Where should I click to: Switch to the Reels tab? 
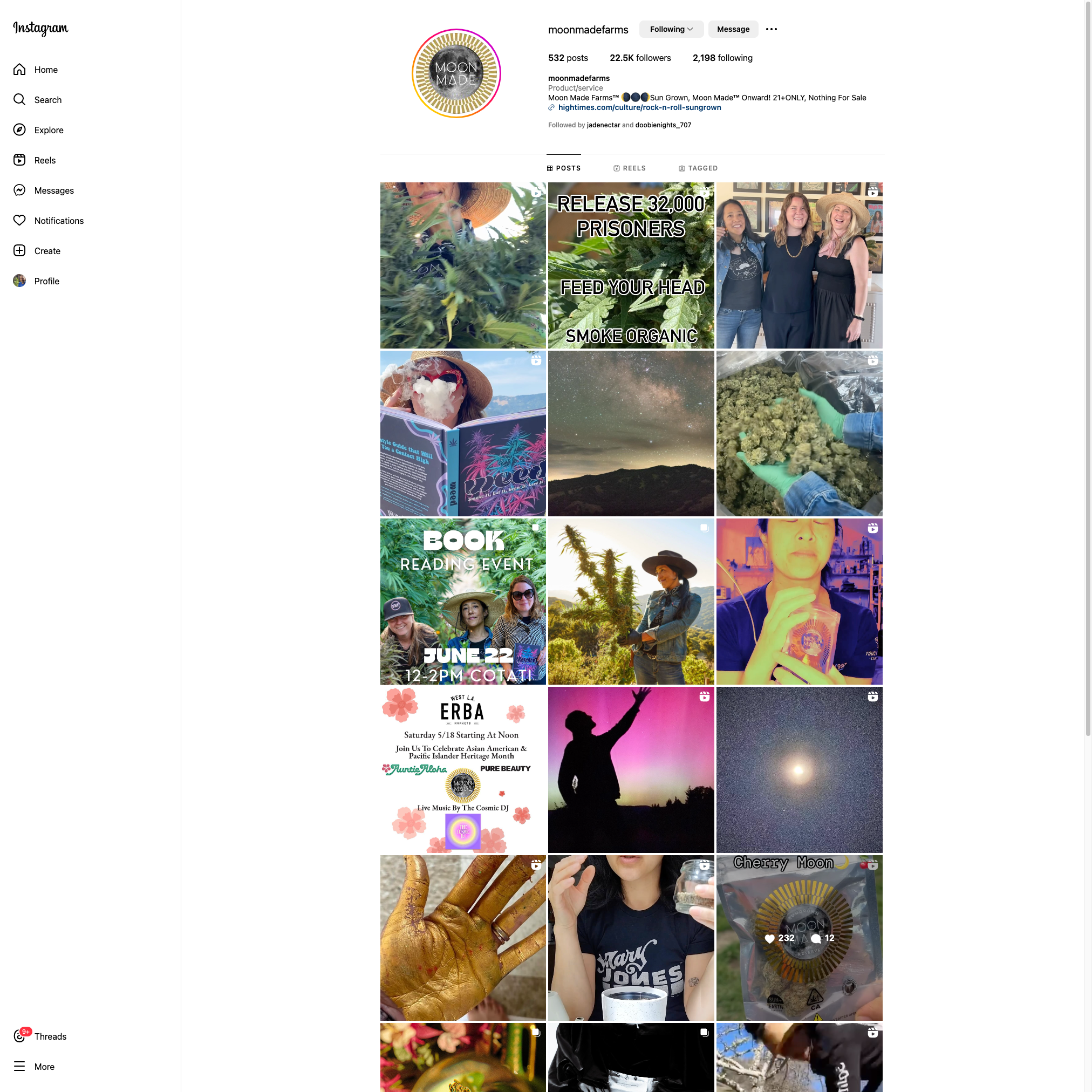[x=629, y=168]
